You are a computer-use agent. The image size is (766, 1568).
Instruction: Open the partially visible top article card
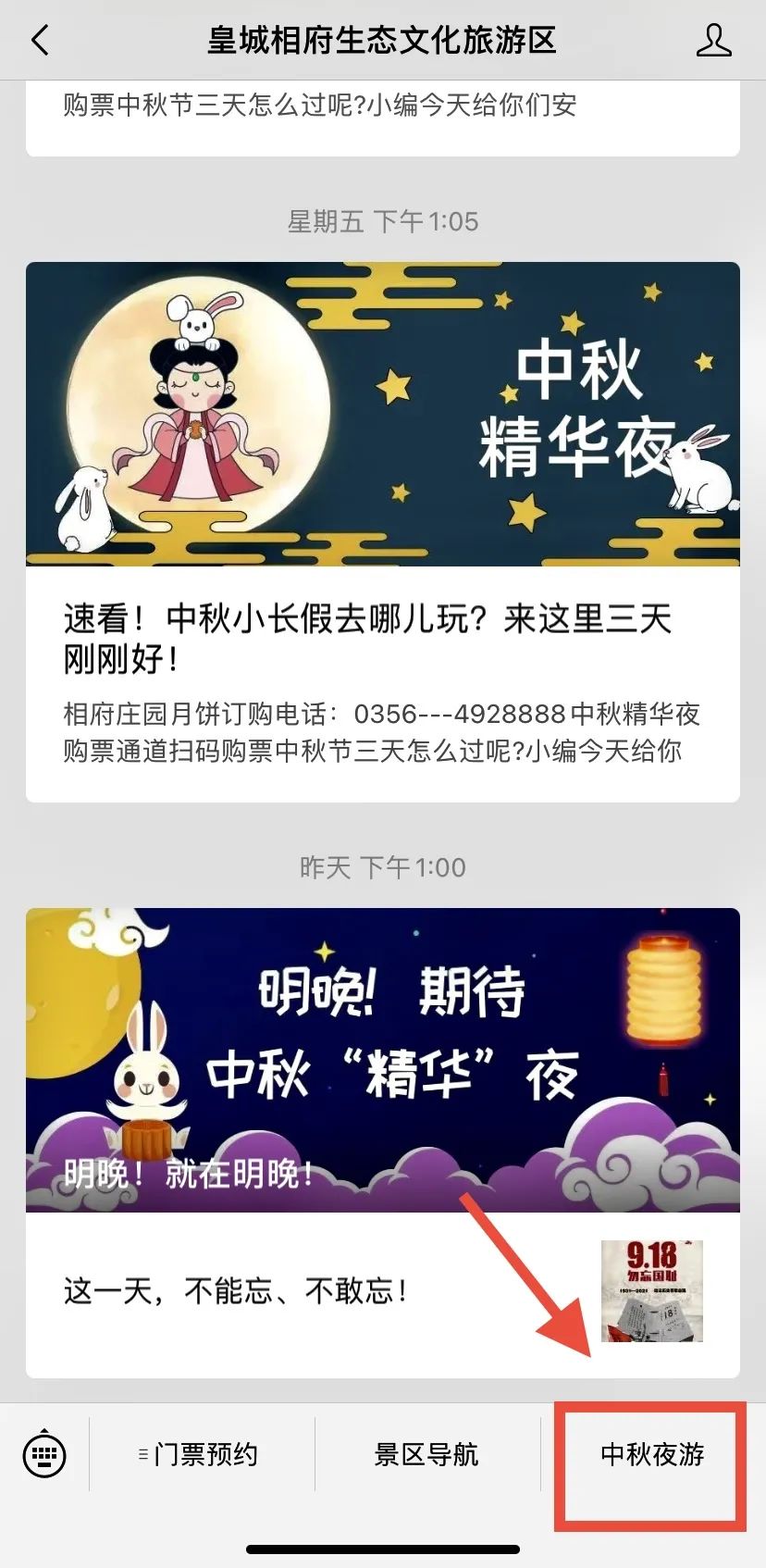click(383, 118)
